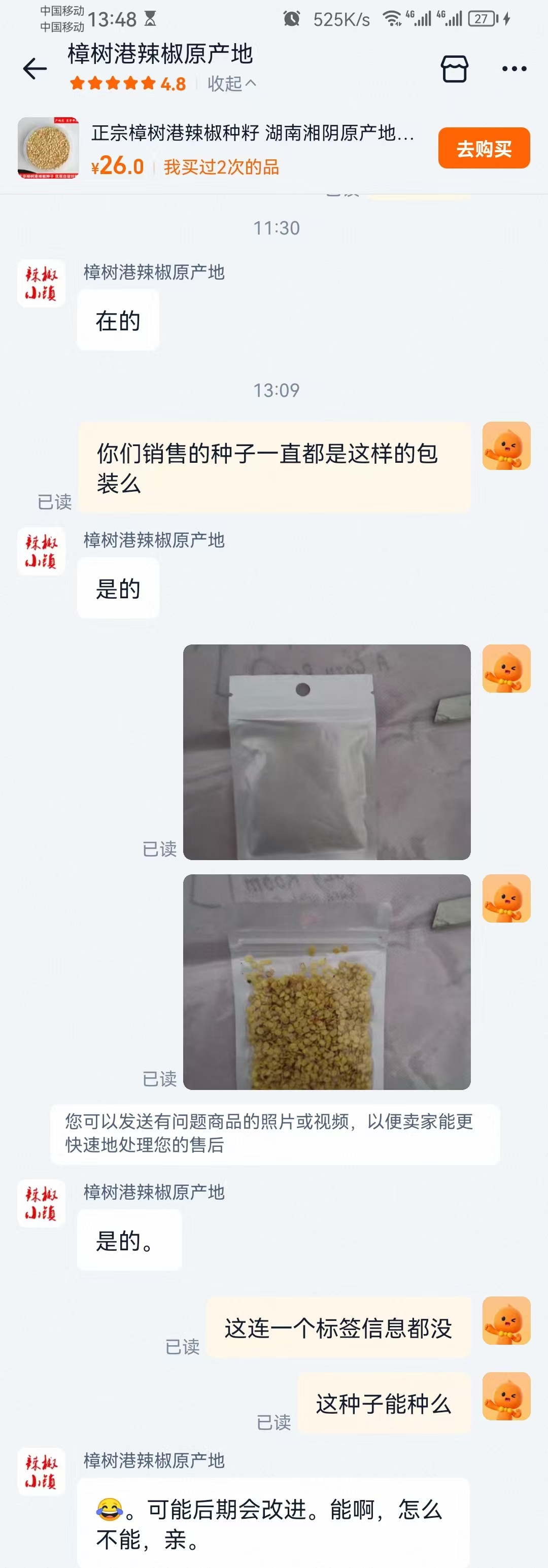View the sent empty bag photo
548x1568 pixels.
[x=326, y=752]
